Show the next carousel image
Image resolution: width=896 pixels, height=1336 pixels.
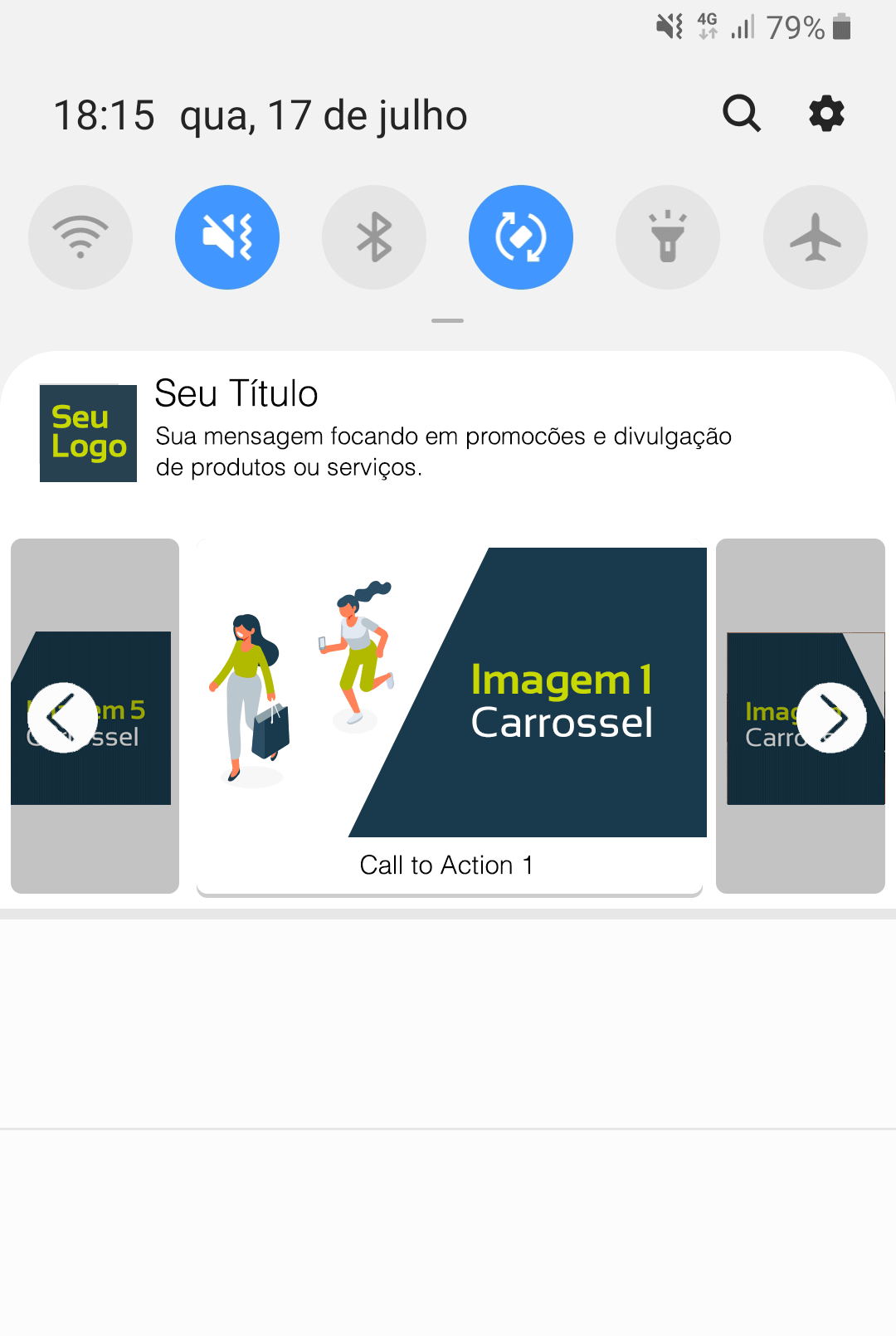tap(831, 718)
